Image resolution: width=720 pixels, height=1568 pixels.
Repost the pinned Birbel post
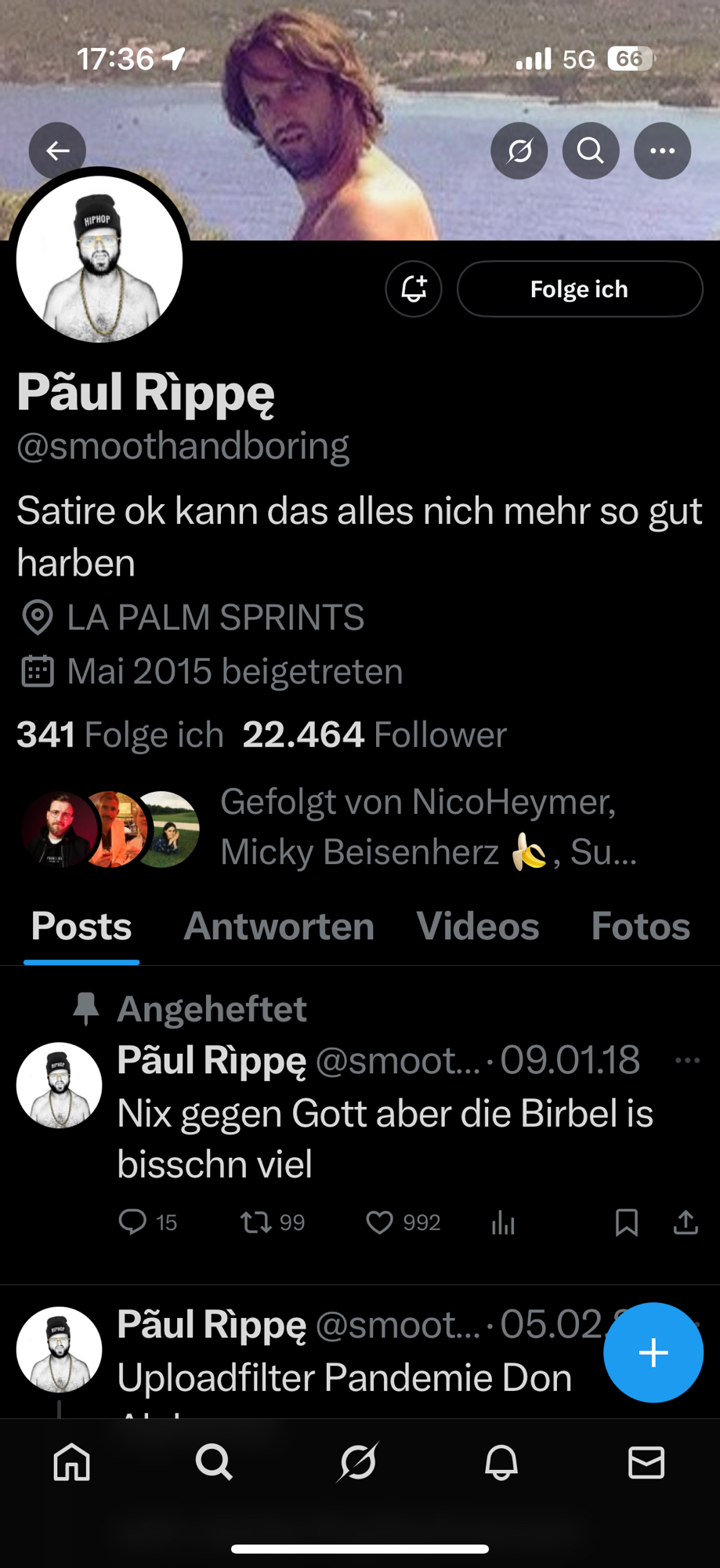click(256, 1222)
